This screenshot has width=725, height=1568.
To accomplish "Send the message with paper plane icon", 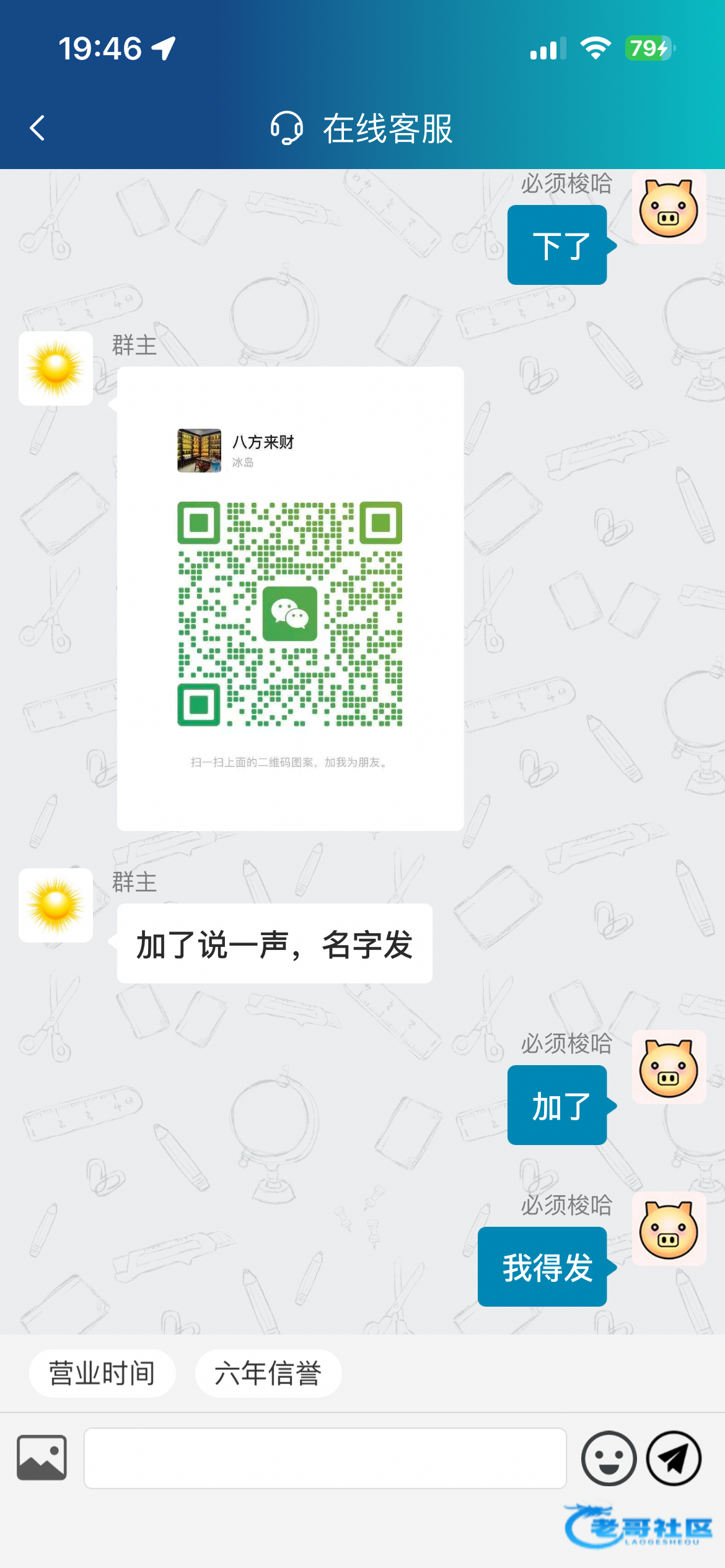I will [x=674, y=1458].
